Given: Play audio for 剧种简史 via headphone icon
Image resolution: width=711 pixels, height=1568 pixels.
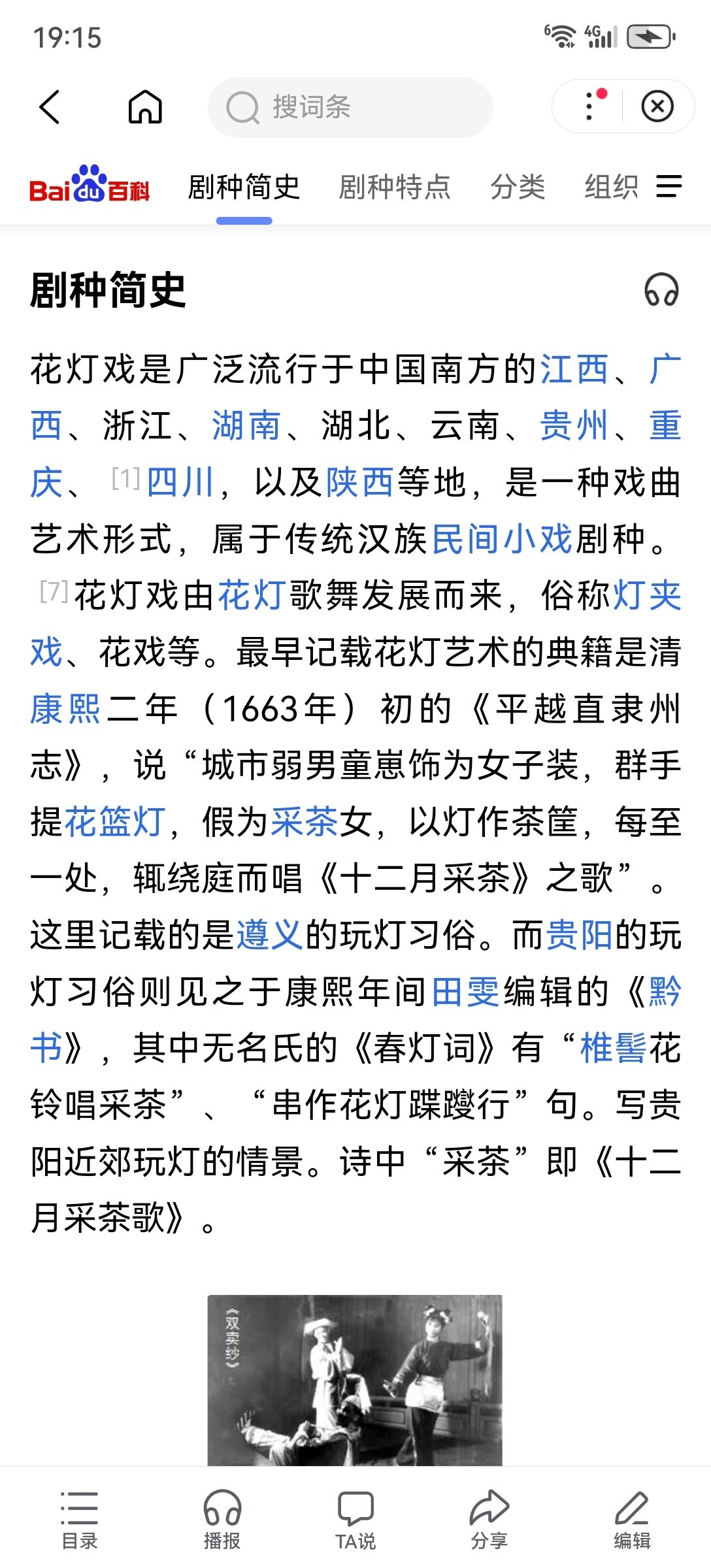Looking at the screenshot, I should pos(661,289).
